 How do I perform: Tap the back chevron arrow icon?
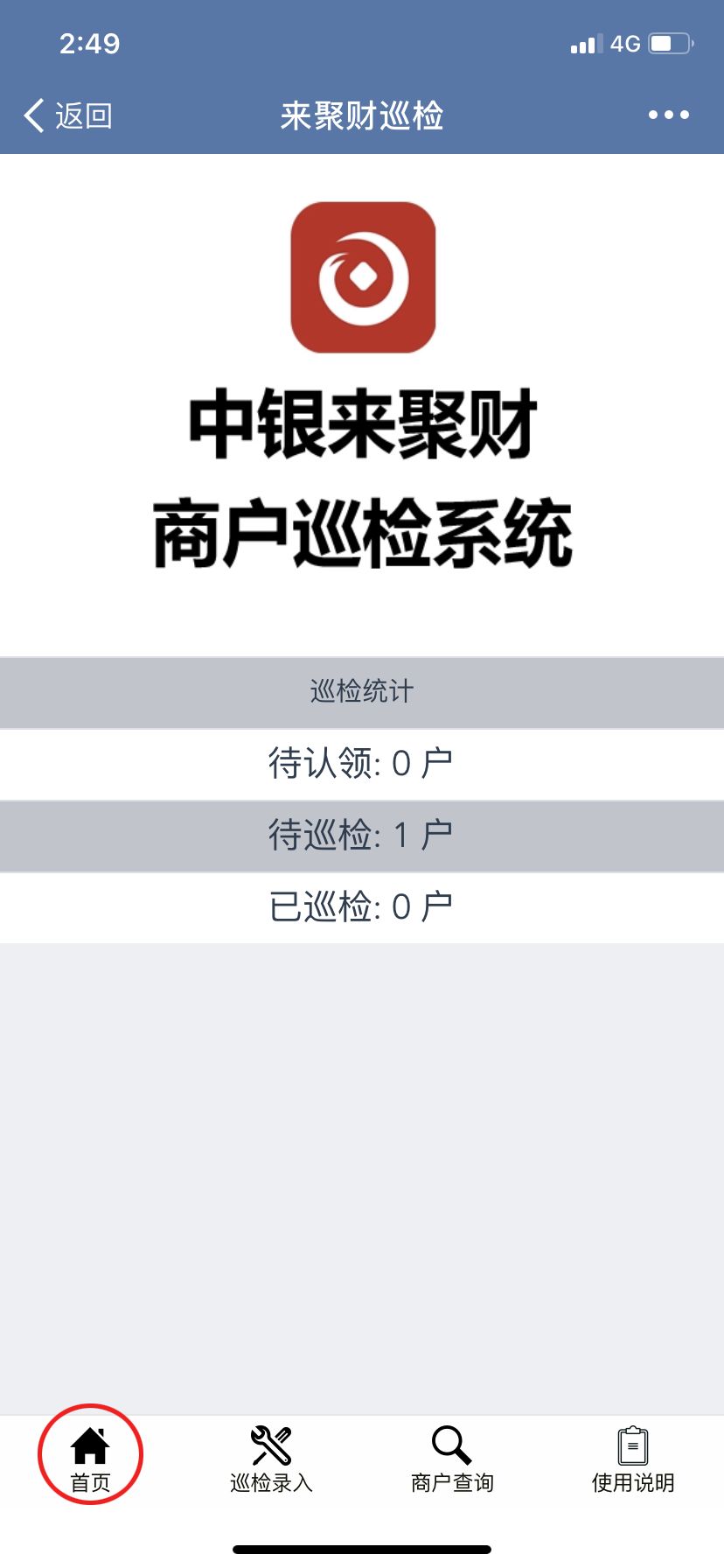31,115
